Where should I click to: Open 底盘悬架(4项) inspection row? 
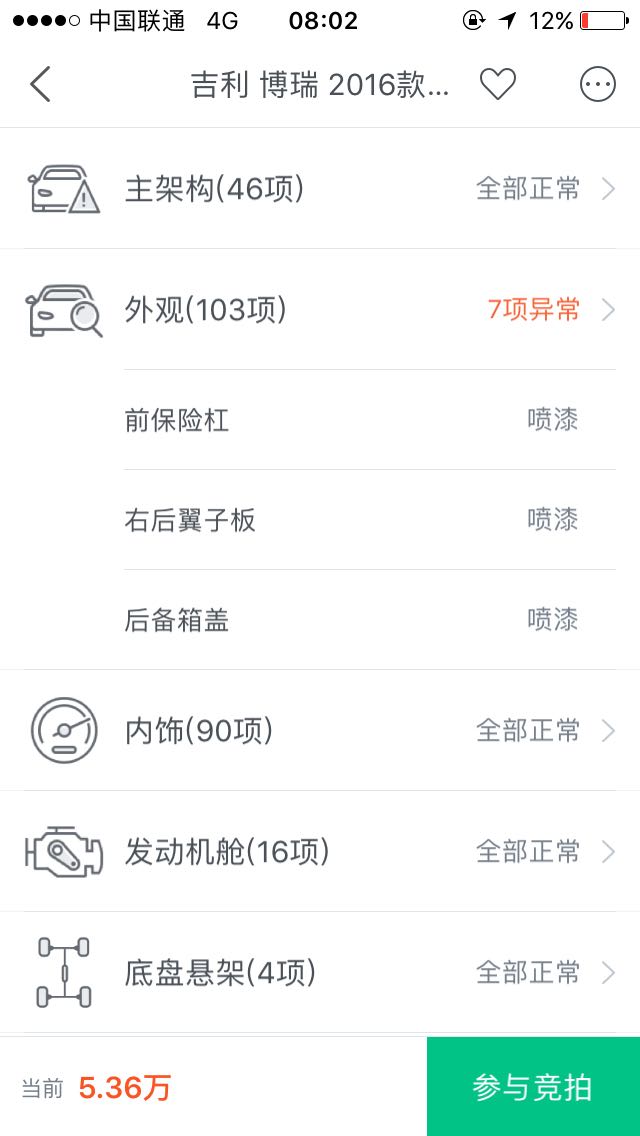click(x=320, y=972)
